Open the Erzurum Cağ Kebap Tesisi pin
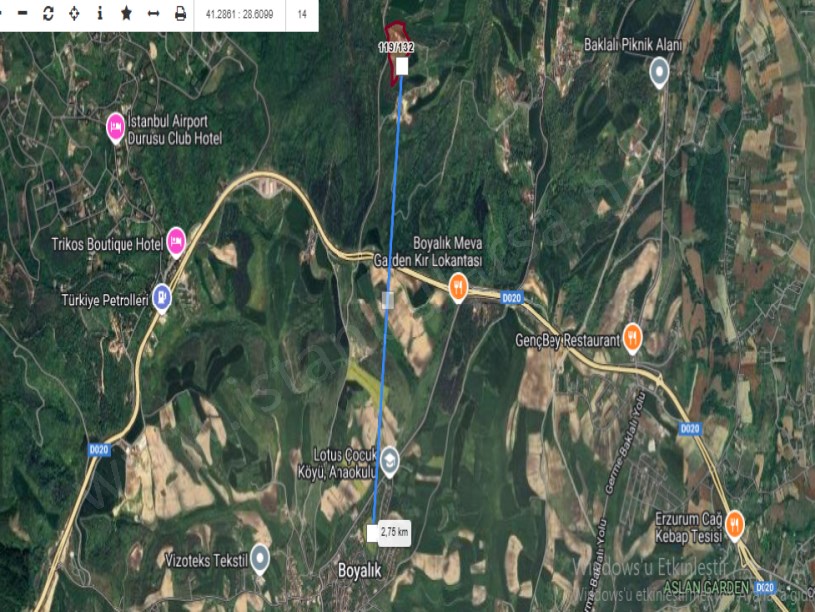This screenshot has width=815, height=612. coord(735,522)
